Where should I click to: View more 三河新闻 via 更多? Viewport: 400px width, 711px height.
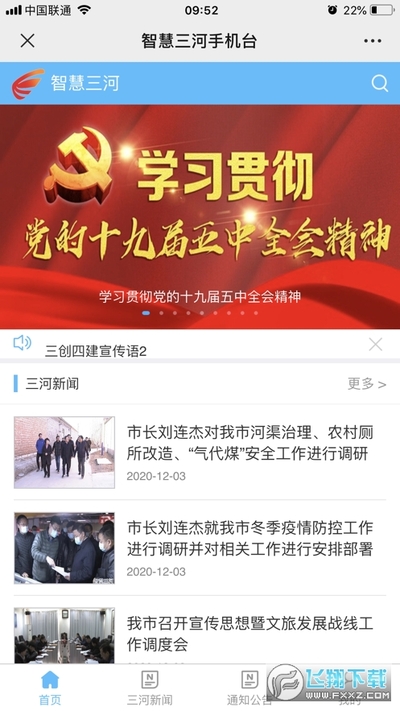click(367, 384)
